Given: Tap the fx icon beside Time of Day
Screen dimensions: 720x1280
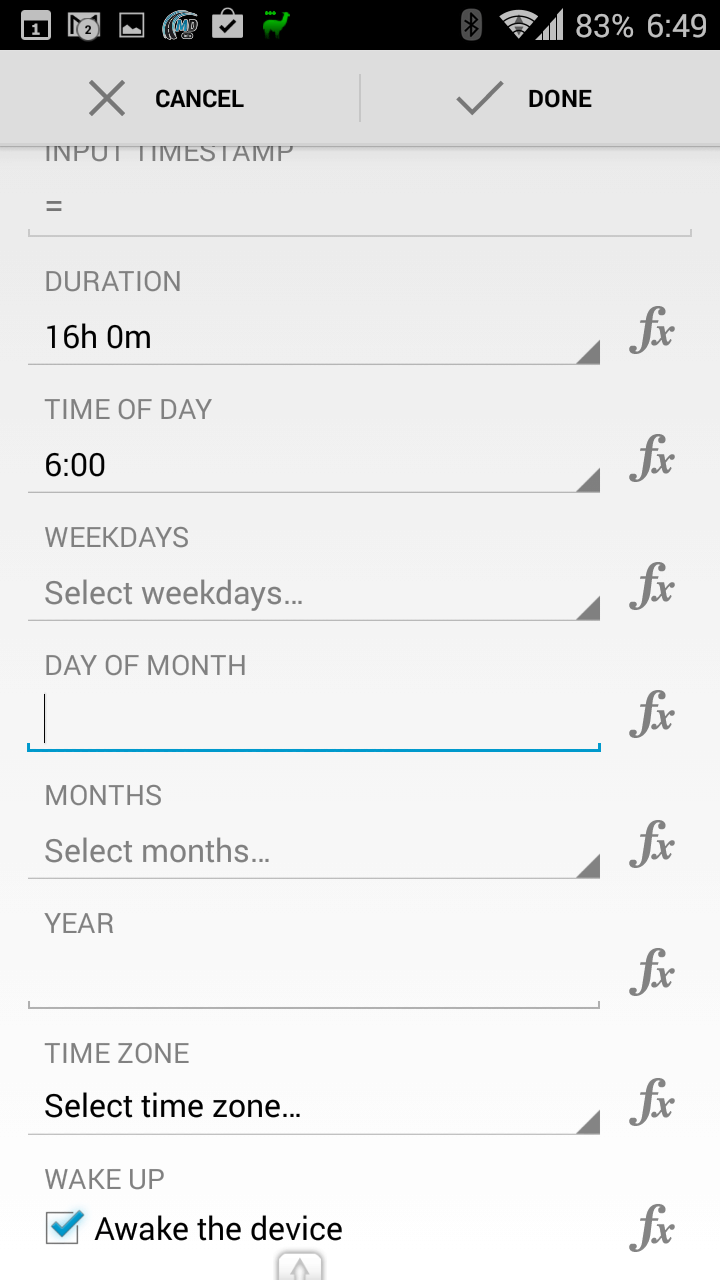Looking at the screenshot, I should pyautogui.click(x=652, y=460).
